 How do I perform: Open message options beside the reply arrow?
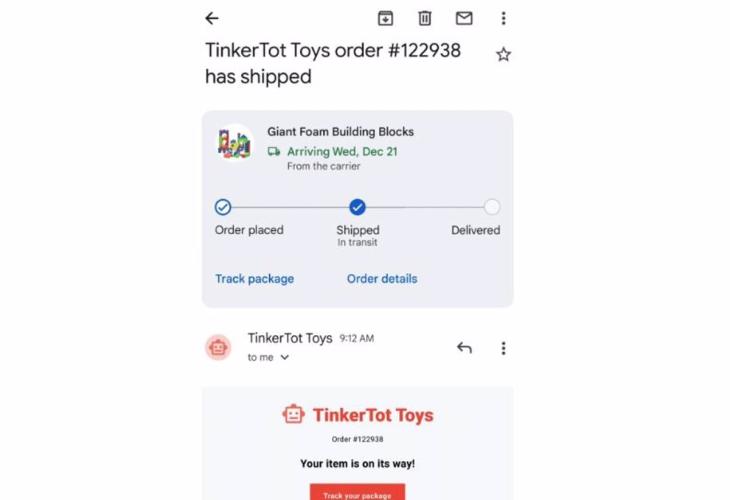coord(503,348)
